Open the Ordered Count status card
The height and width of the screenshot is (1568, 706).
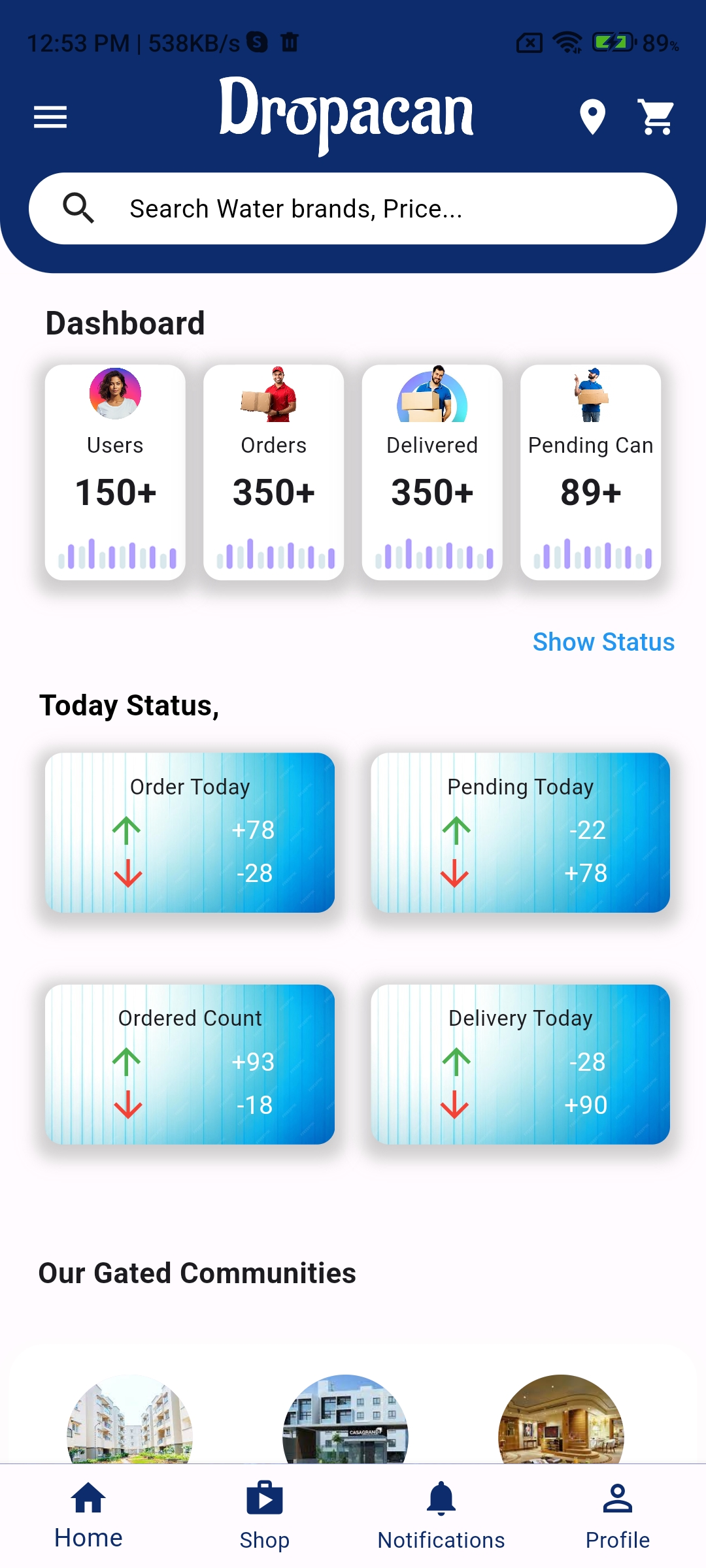[x=190, y=1064]
